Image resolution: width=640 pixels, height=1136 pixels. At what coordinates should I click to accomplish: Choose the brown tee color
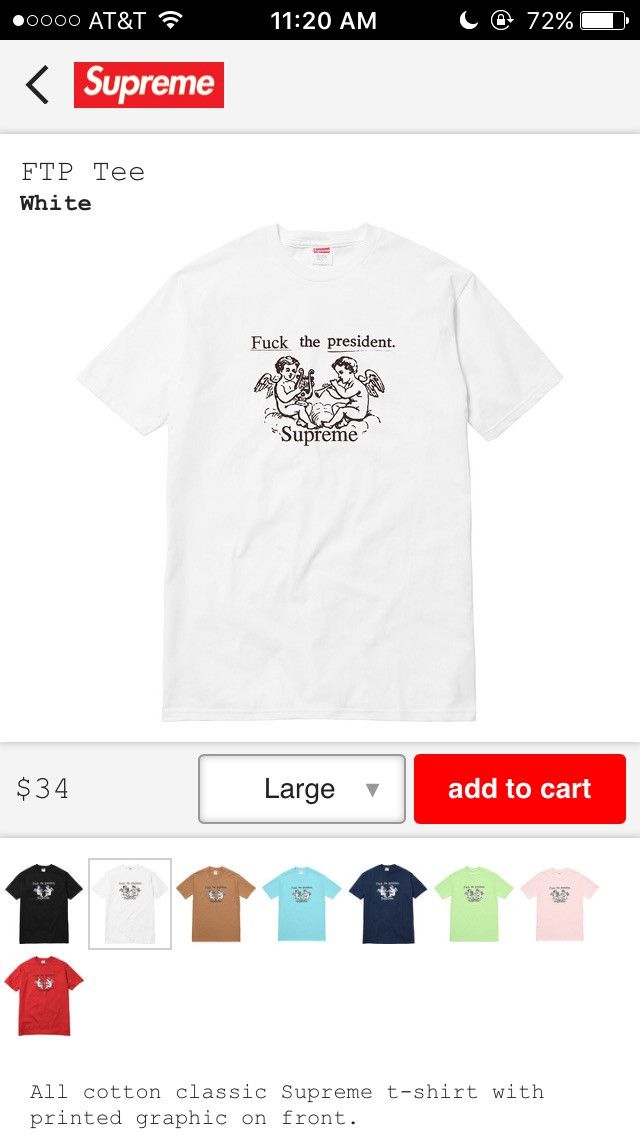coord(215,903)
